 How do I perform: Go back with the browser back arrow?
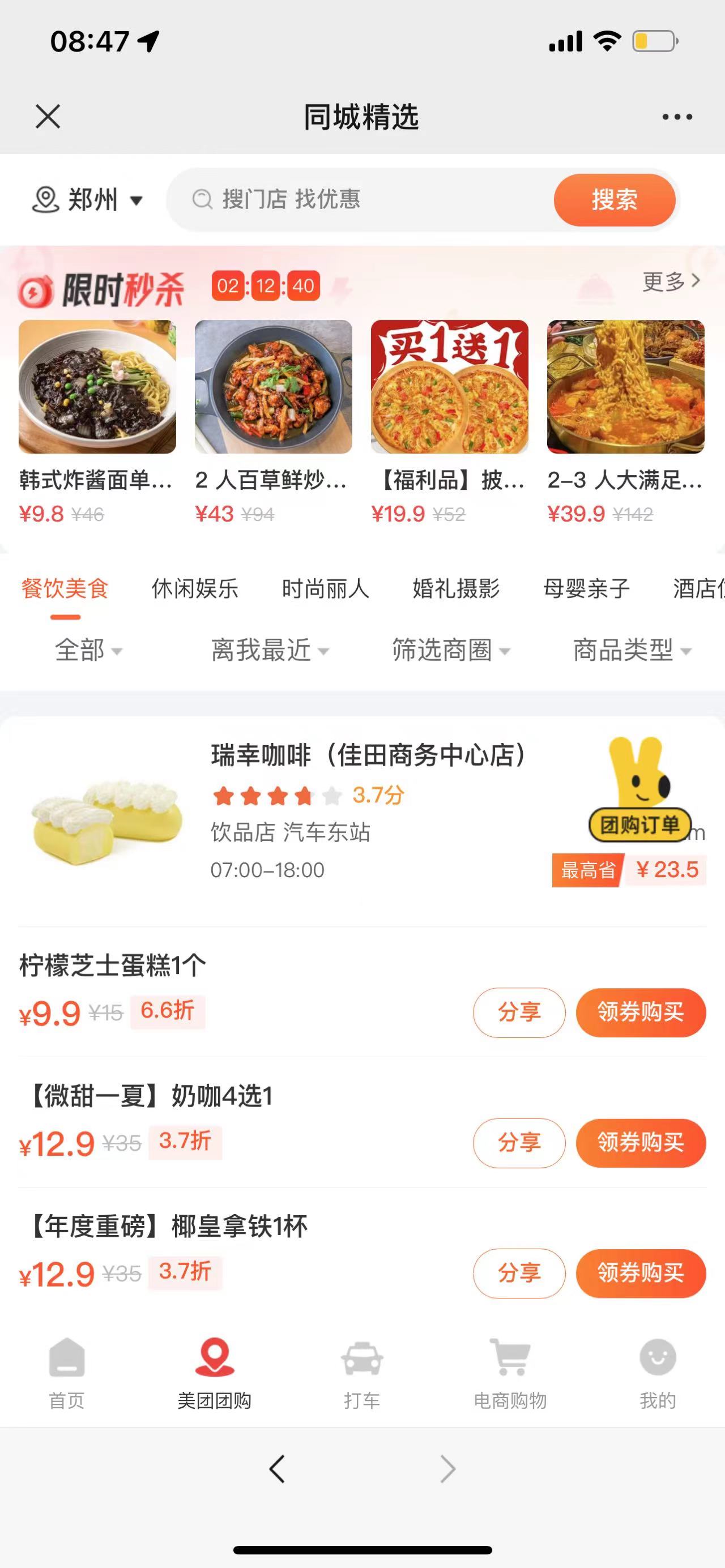coord(277,1469)
